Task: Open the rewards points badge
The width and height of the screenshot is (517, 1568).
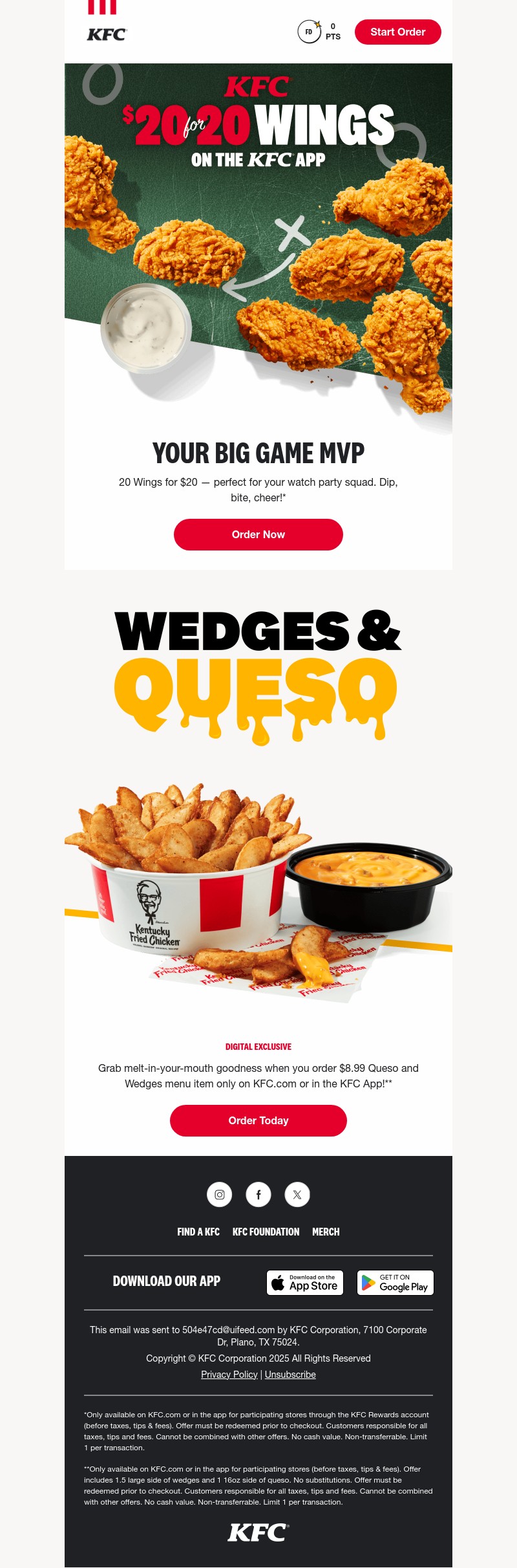Action: click(x=319, y=32)
